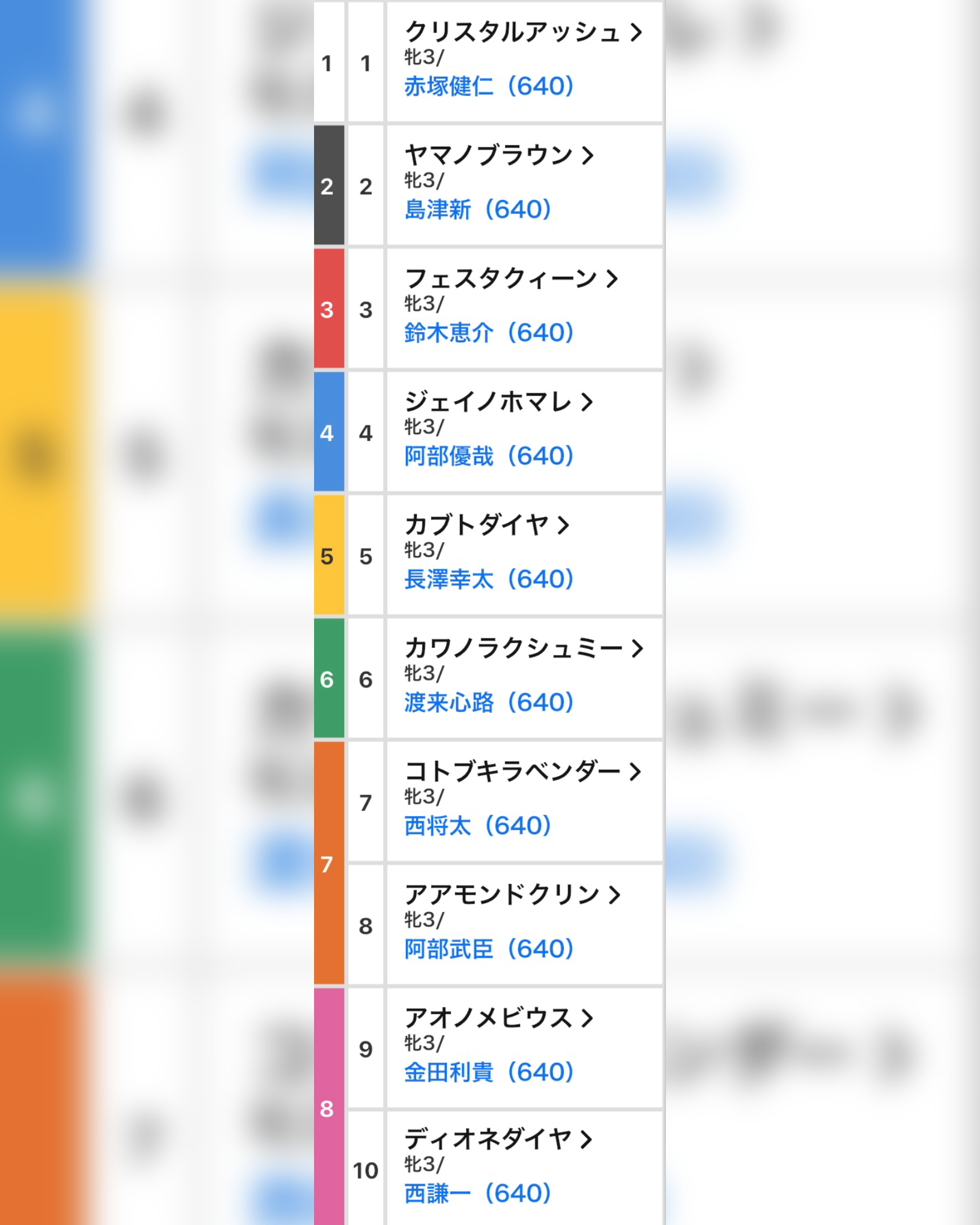Open horse カワノラクシュミー details

pos(522,649)
